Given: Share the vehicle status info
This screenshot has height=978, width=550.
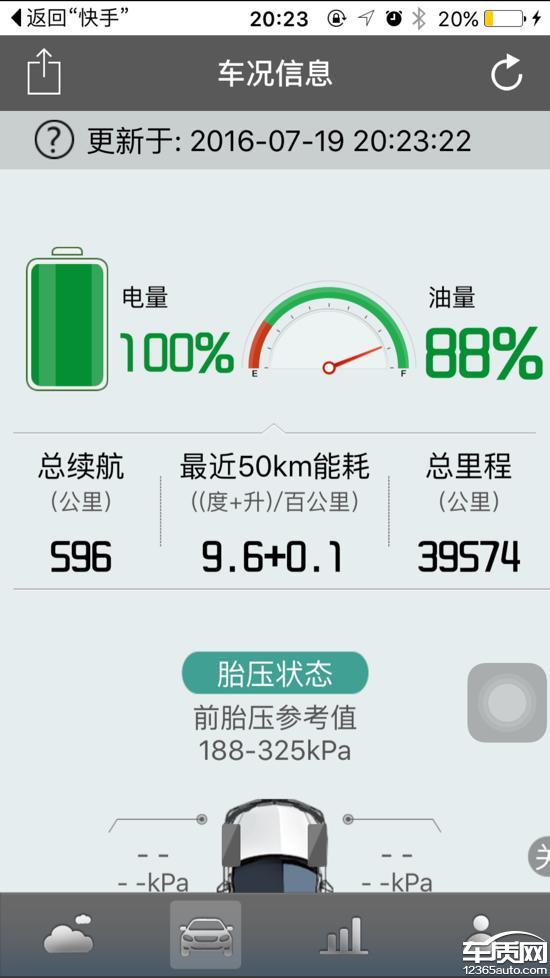Looking at the screenshot, I should tap(44, 73).
